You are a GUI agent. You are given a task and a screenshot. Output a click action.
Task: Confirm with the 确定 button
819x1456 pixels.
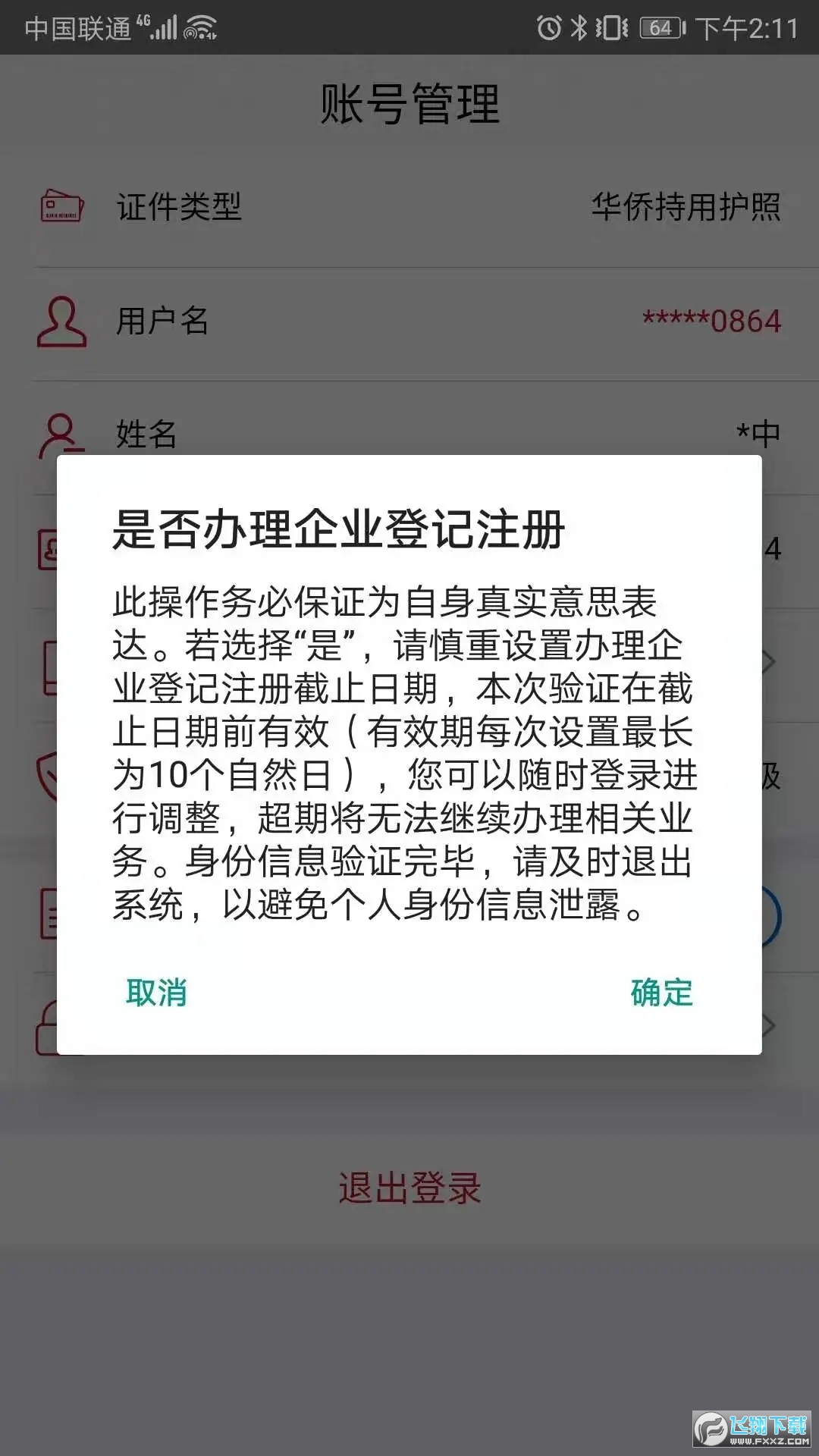click(662, 993)
